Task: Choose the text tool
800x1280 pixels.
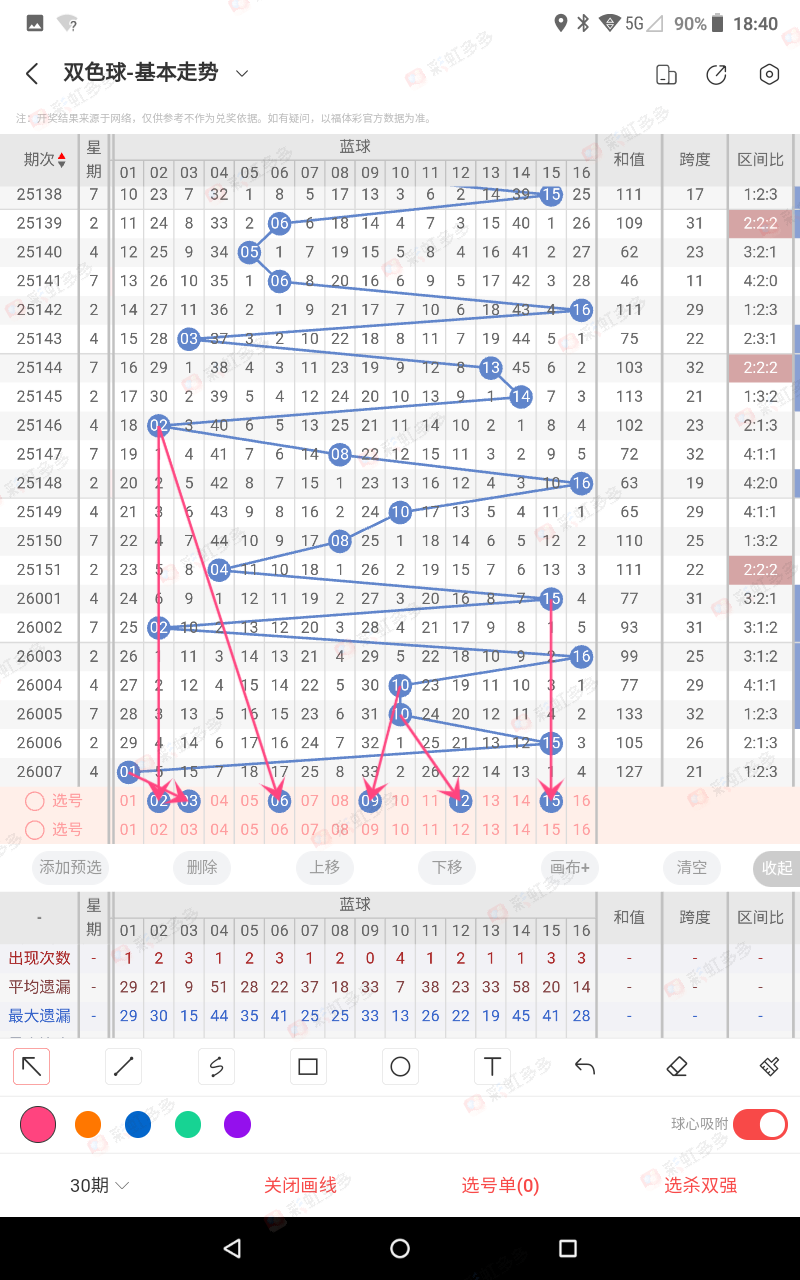Action: 492,1067
